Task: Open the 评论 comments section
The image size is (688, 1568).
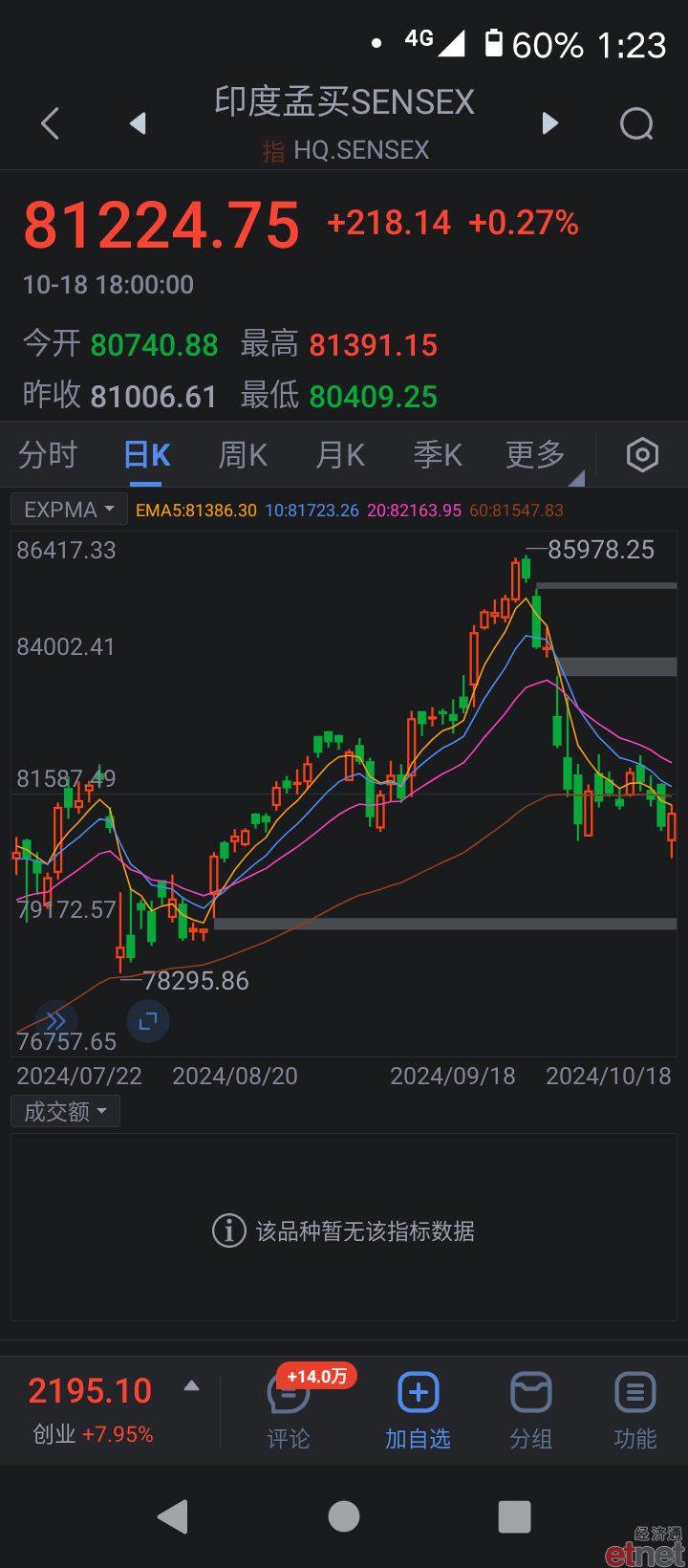Action: pyautogui.click(x=289, y=1411)
